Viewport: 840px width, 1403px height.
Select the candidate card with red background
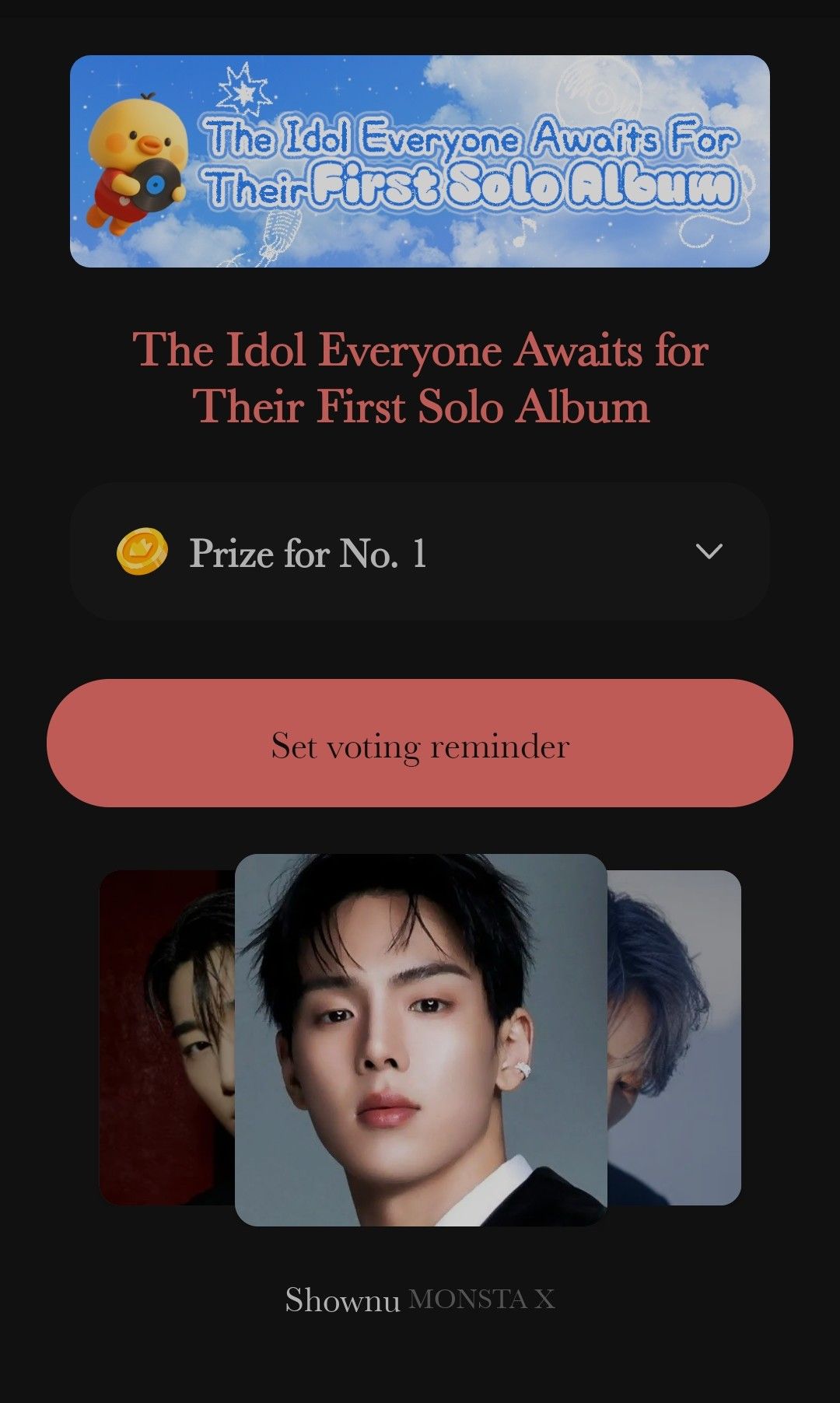(x=166, y=1038)
